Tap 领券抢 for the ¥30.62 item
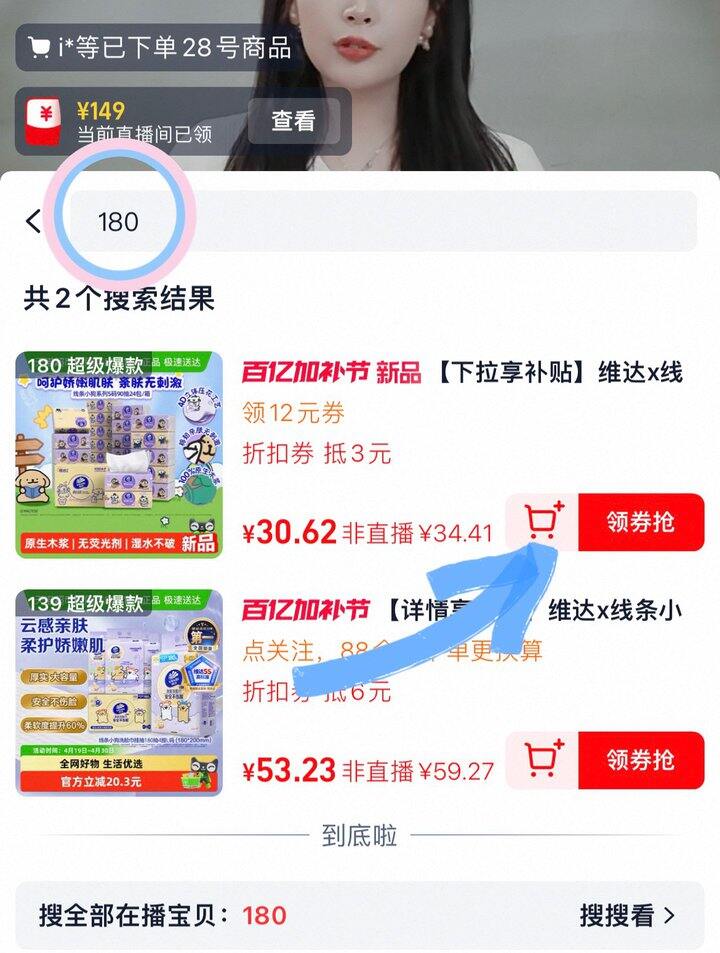 641,522
